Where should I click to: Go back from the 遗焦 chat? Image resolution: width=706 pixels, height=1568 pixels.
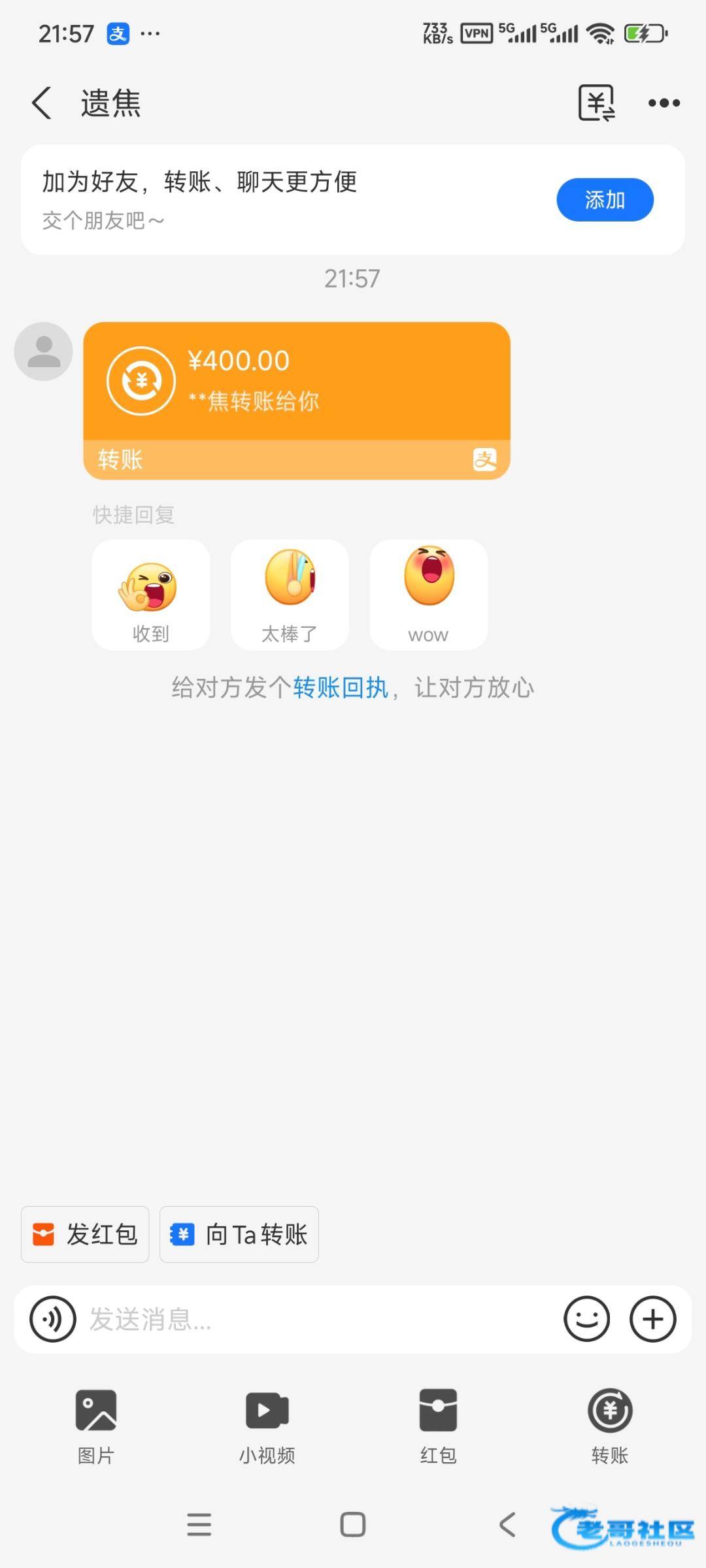pyautogui.click(x=42, y=103)
